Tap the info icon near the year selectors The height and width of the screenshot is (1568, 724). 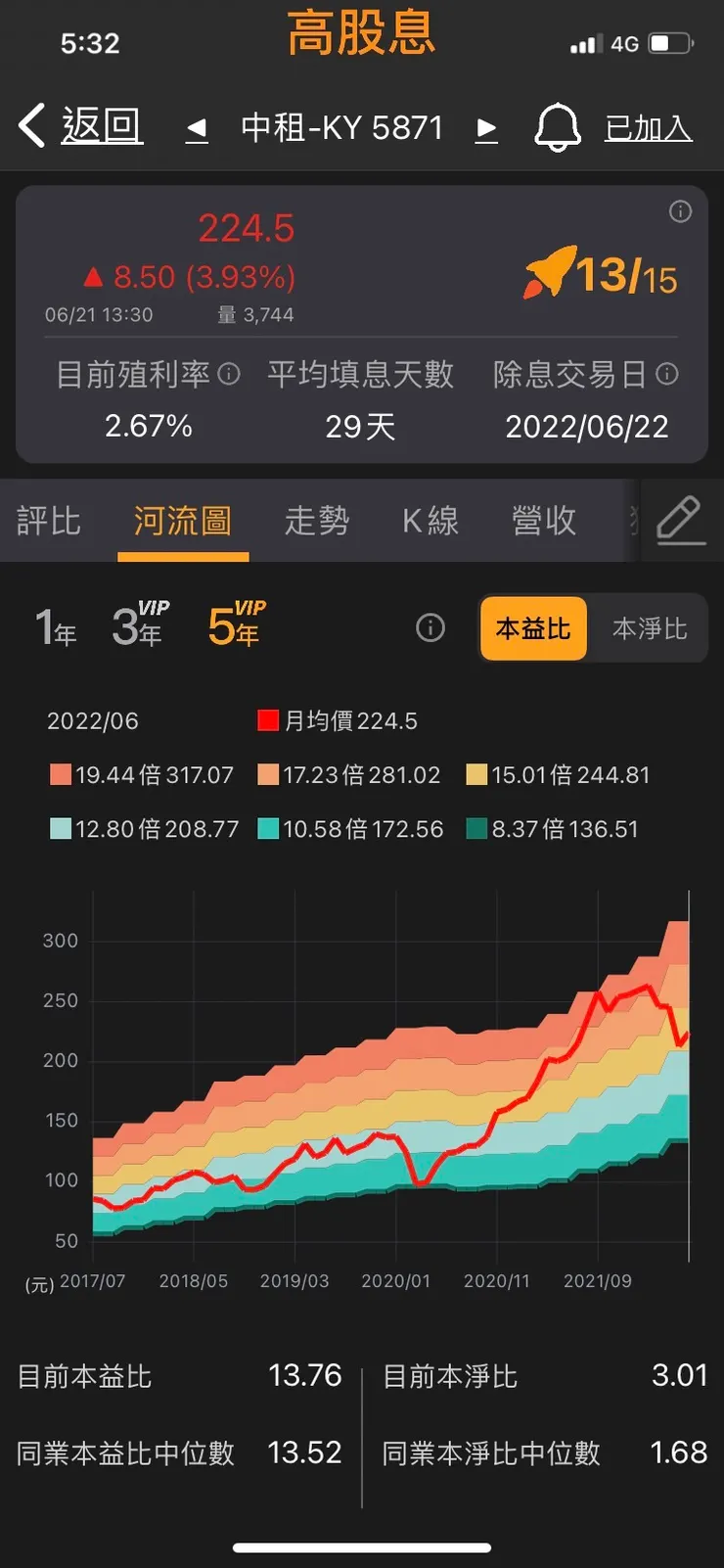[x=430, y=627]
